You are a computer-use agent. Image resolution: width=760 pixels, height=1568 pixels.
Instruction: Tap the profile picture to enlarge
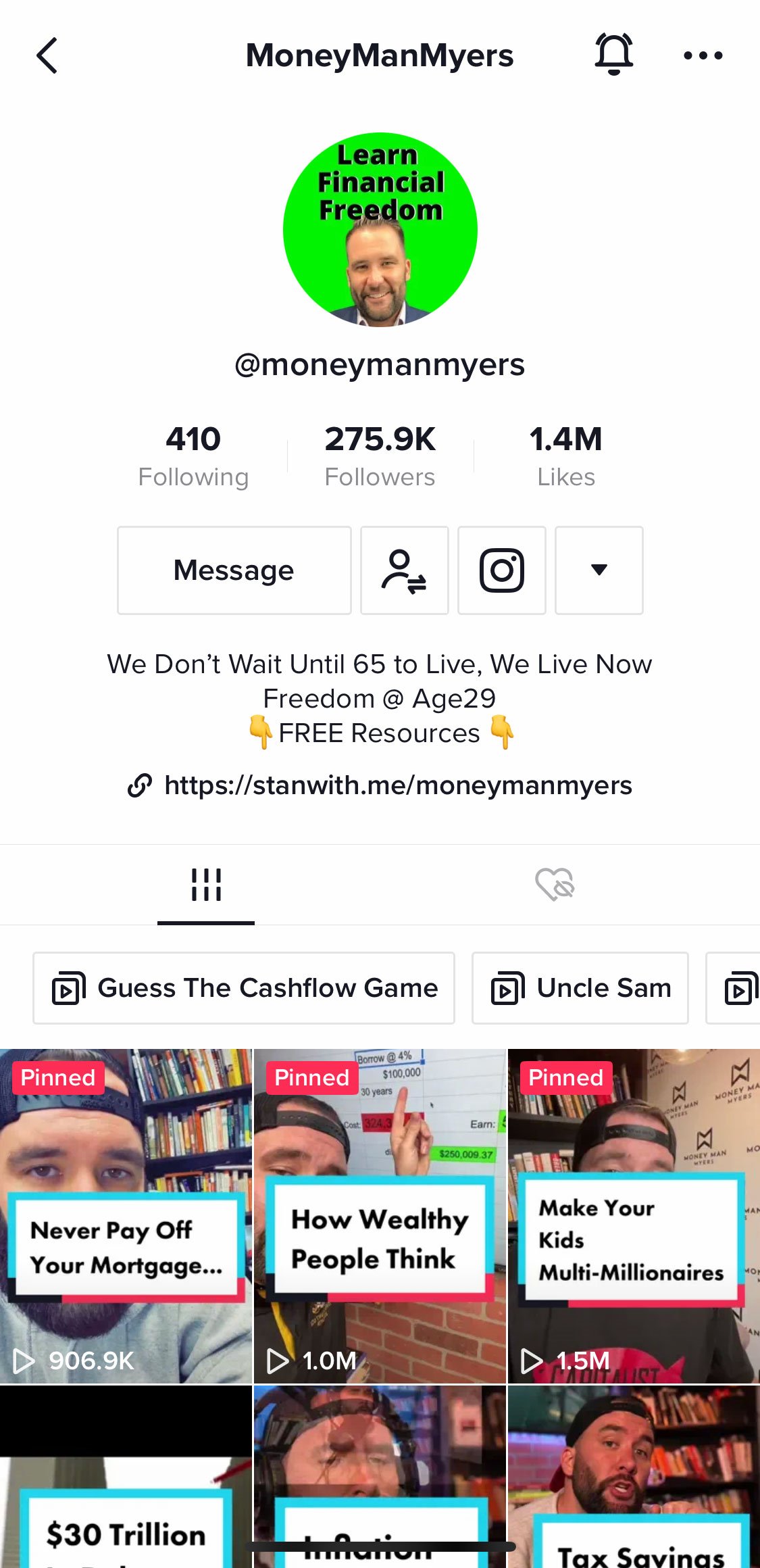[x=380, y=230]
